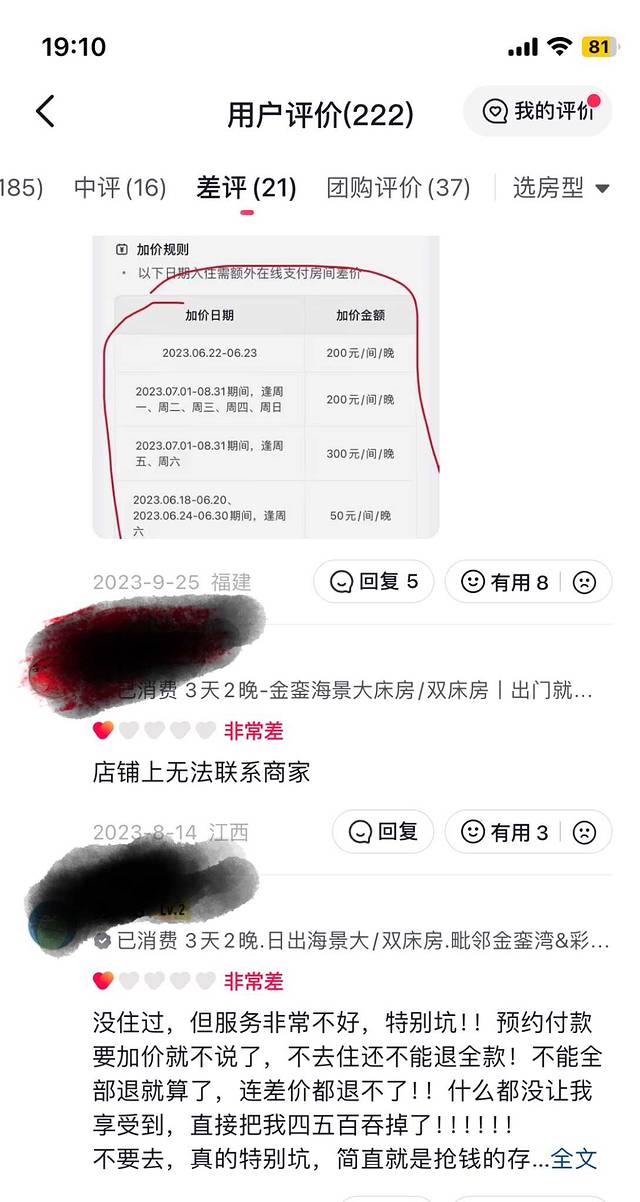This screenshot has width=640, height=1202.
Task: Tap the sad face on 福建 review
Action: pyautogui.click(x=584, y=582)
